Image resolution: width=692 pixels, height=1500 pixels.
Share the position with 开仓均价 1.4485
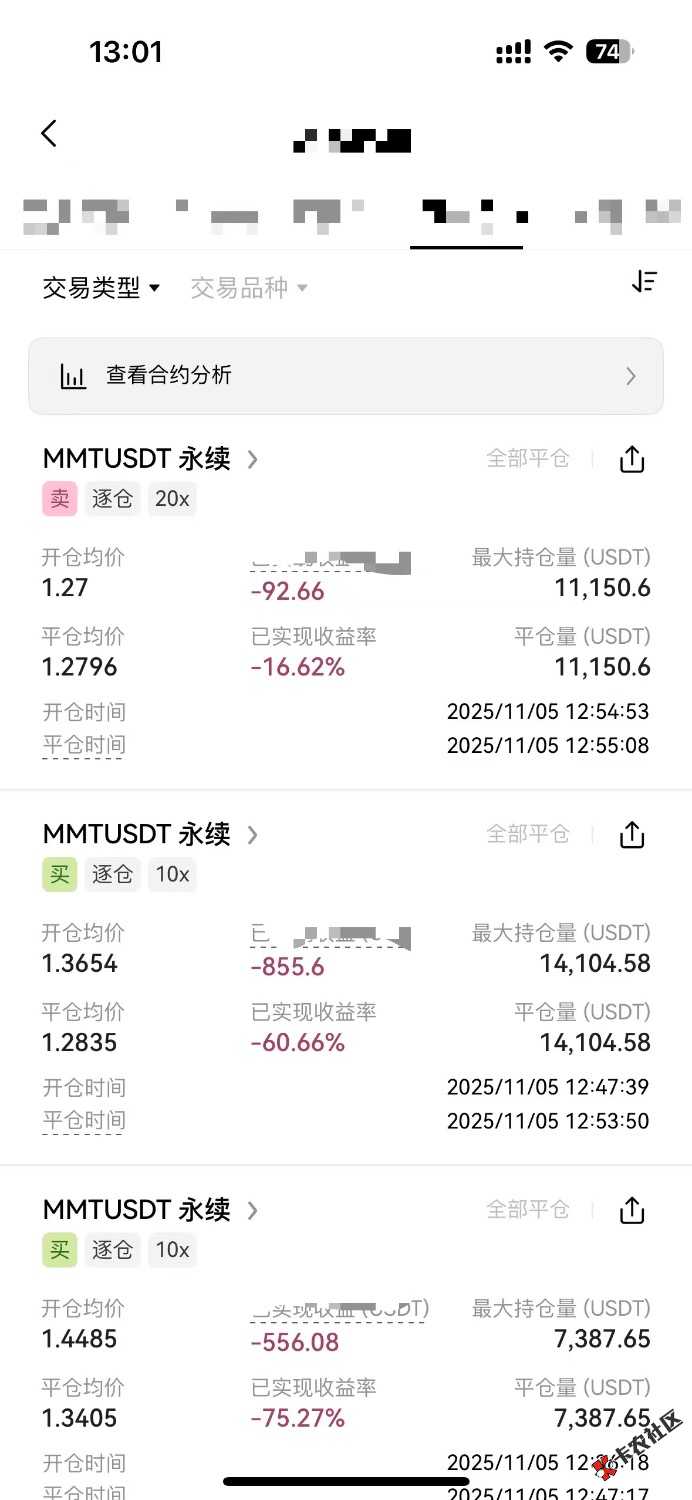click(632, 1211)
